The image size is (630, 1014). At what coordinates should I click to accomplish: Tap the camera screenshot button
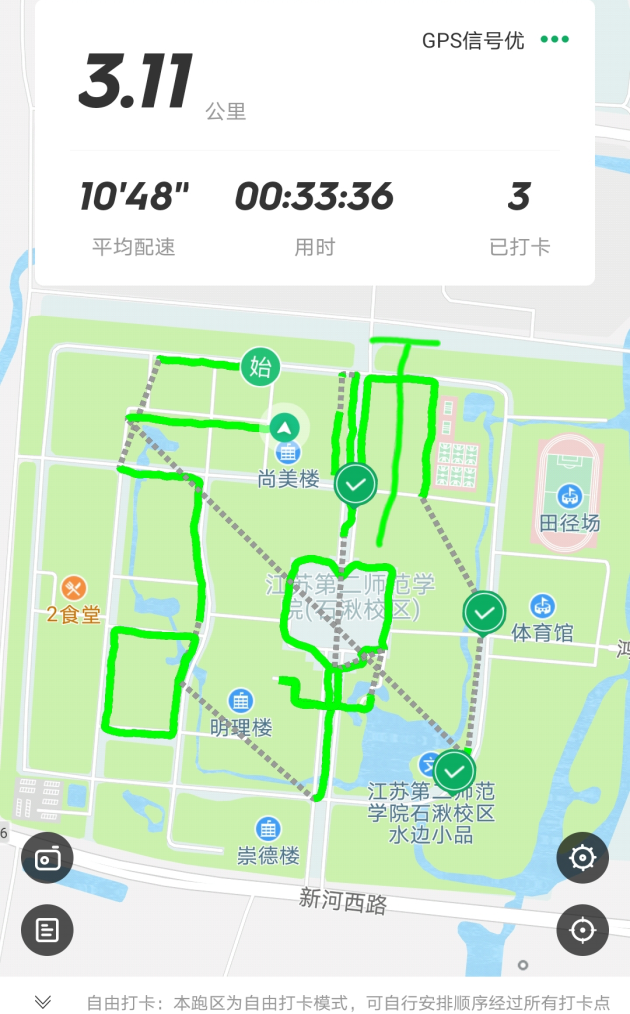click(x=47, y=858)
